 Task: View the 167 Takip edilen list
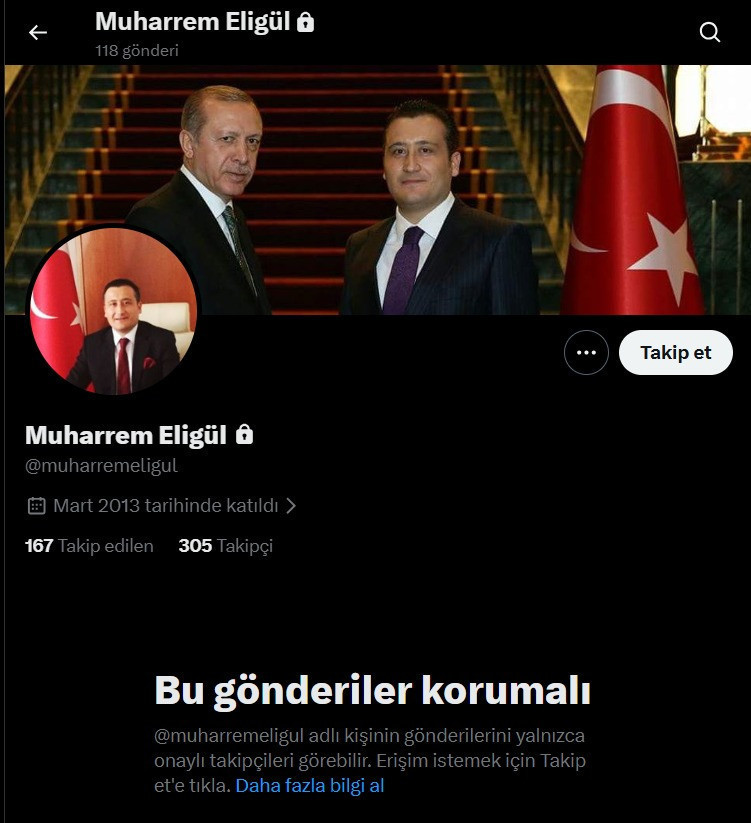tap(89, 546)
